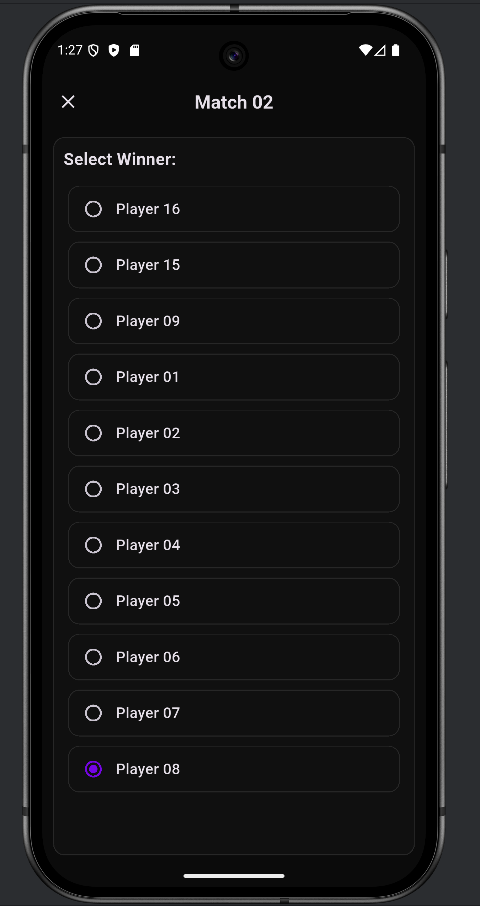Choose Player 03 as match winner
This screenshot has width=480, height=906.
[x=233, y=489]
